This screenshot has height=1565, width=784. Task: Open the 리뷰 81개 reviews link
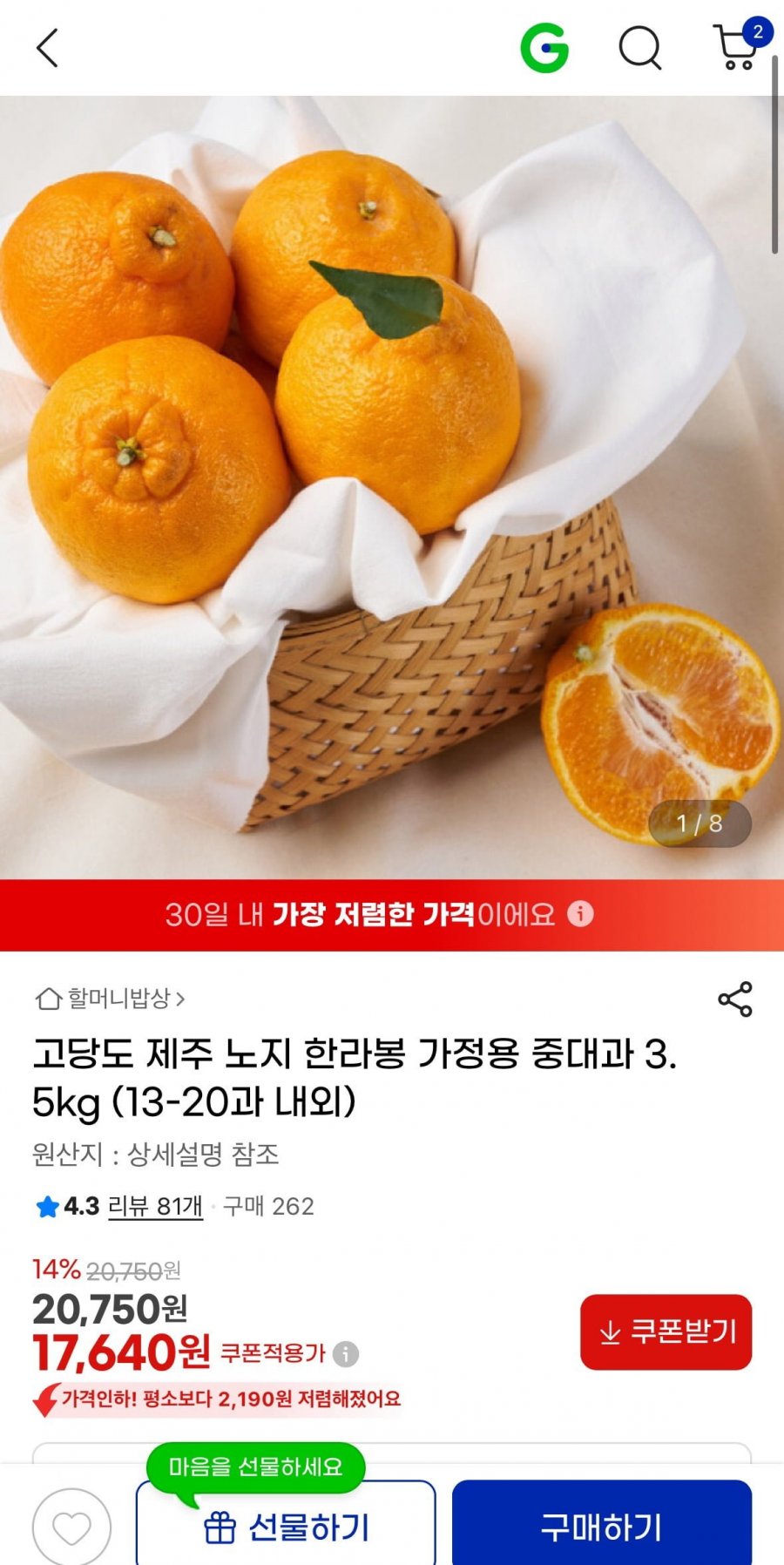pyautogui.click(x=155, y=1206)
